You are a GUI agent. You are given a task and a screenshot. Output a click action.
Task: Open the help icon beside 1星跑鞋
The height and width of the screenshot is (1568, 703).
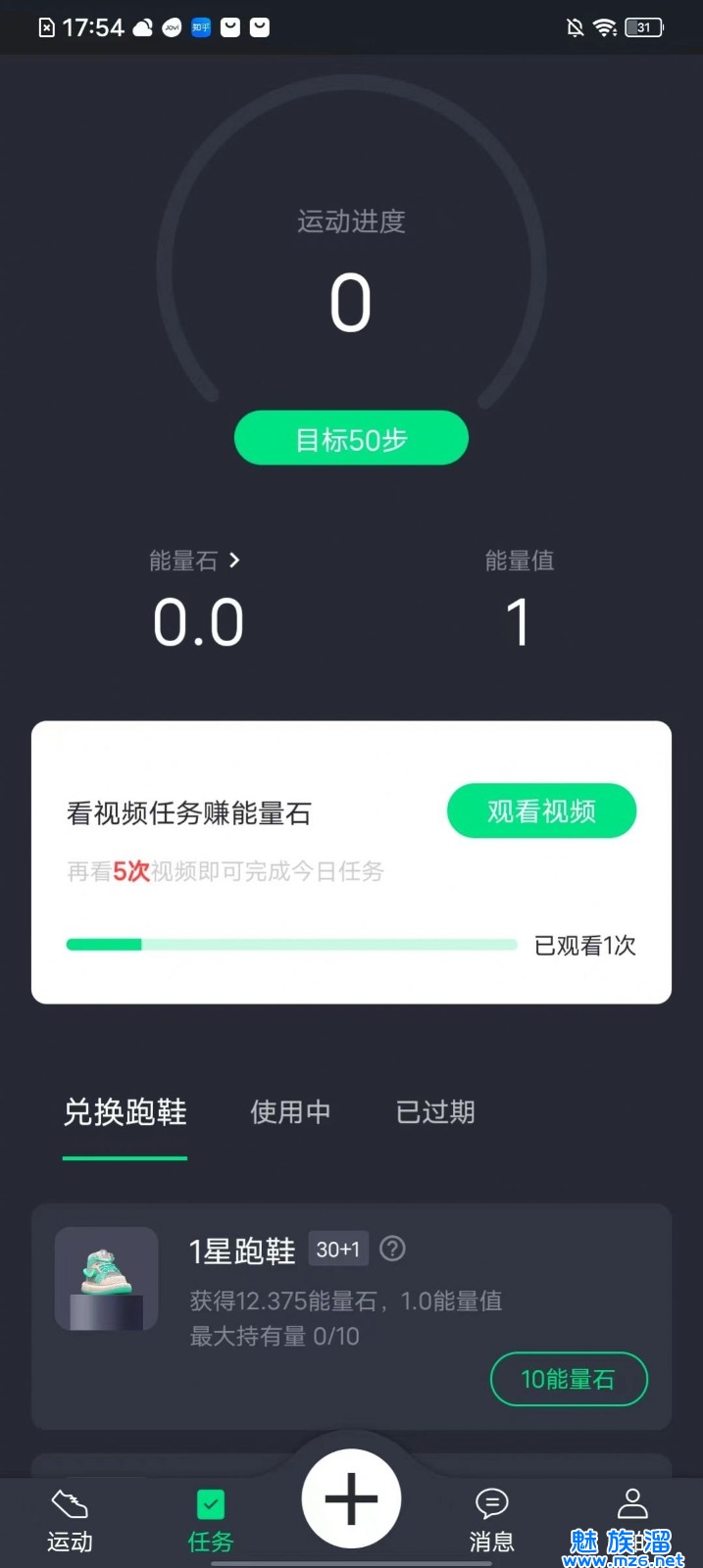click(x=392, y=1249)
